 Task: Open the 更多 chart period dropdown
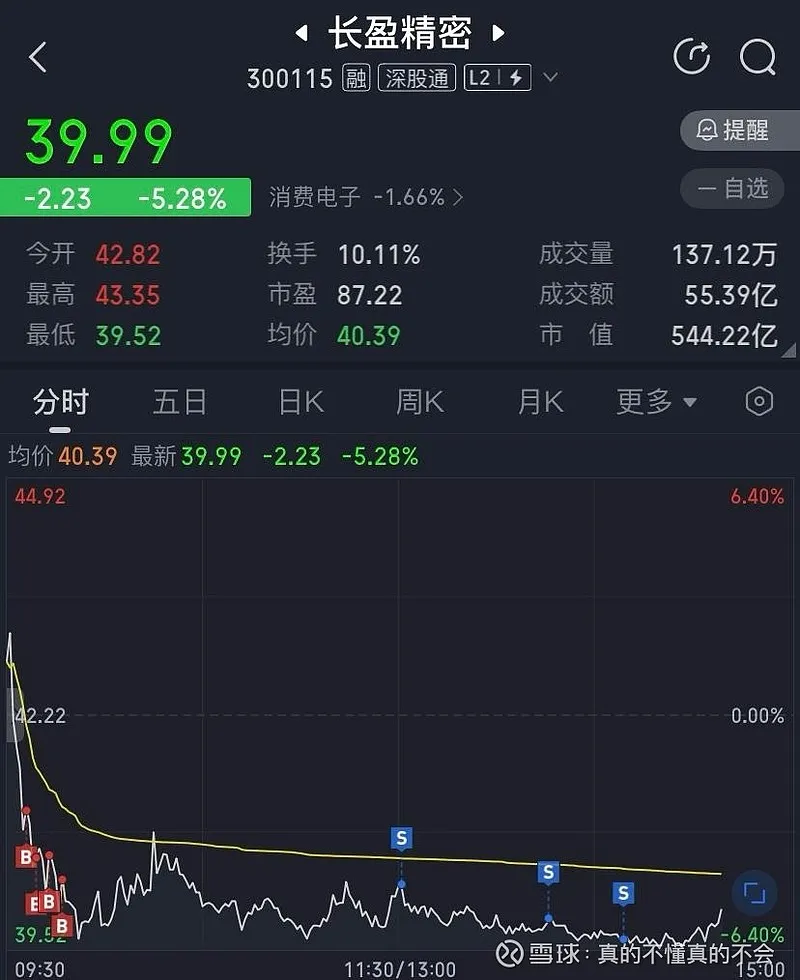point(656,402)
